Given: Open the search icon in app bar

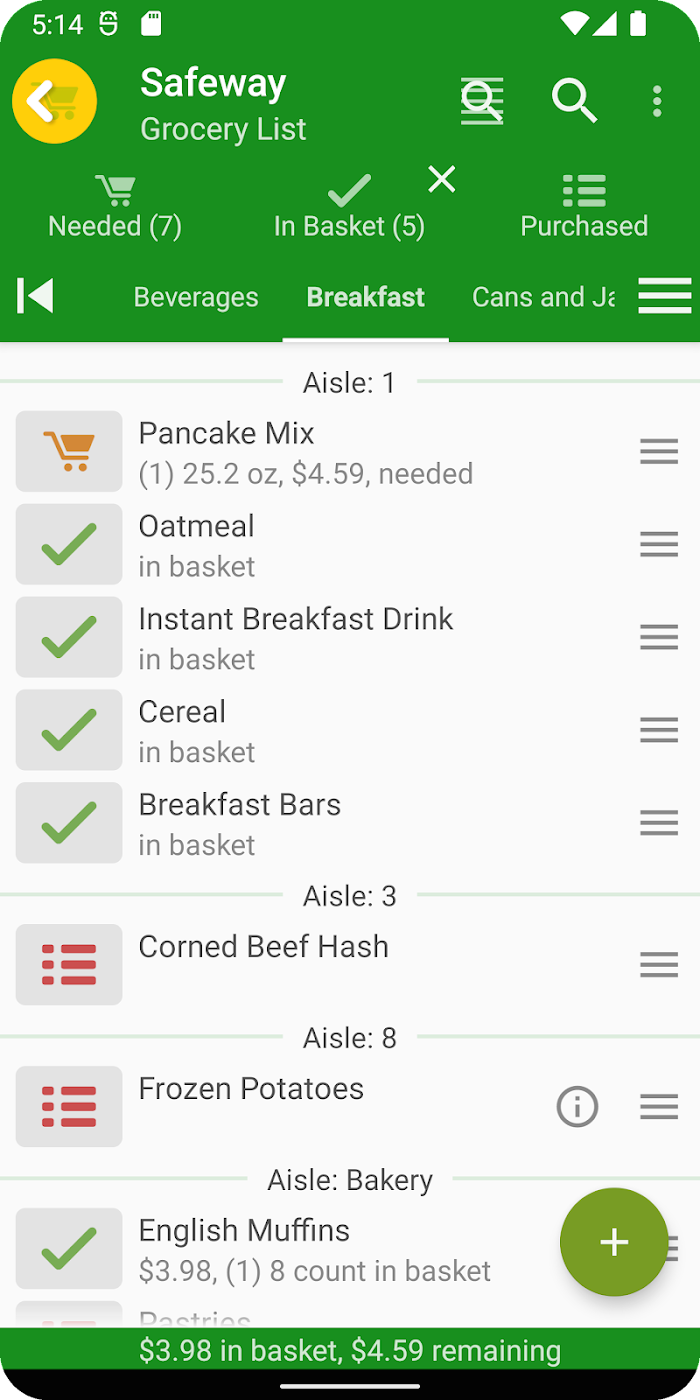Looking at the screenshot, I should [x=574, y=101].
